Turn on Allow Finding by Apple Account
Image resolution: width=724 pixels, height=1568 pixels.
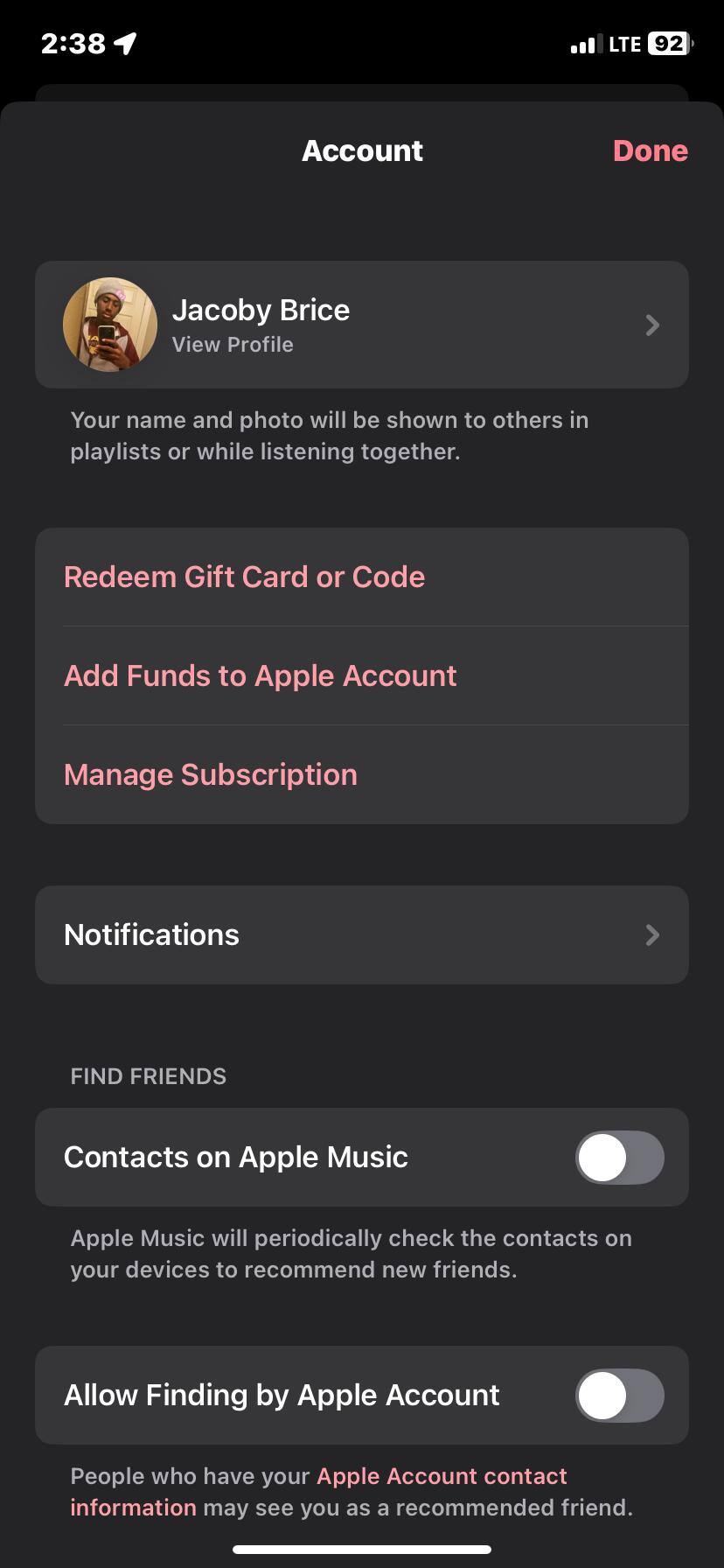[x=619, y=1396]
